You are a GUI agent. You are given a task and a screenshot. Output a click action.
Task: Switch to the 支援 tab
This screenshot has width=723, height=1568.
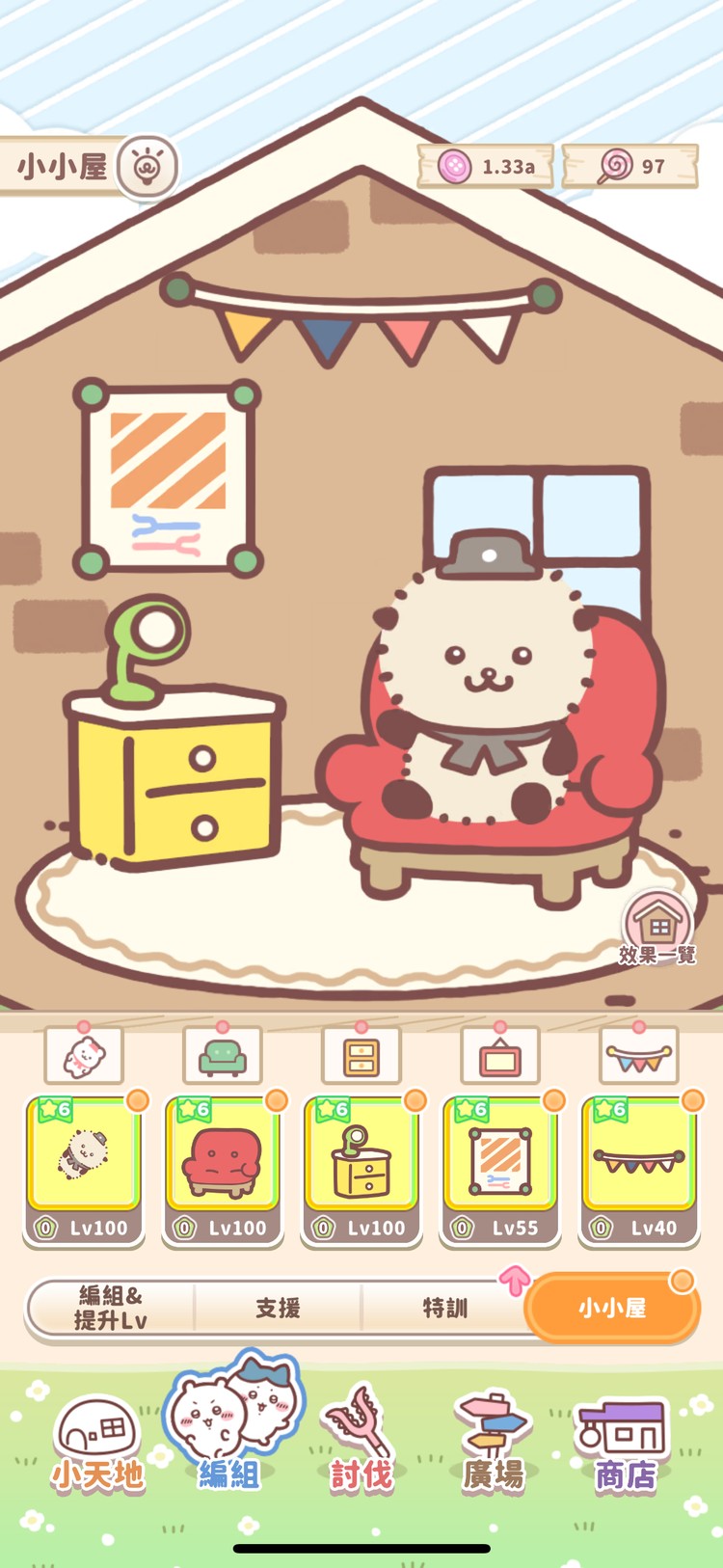[278, 1309]
